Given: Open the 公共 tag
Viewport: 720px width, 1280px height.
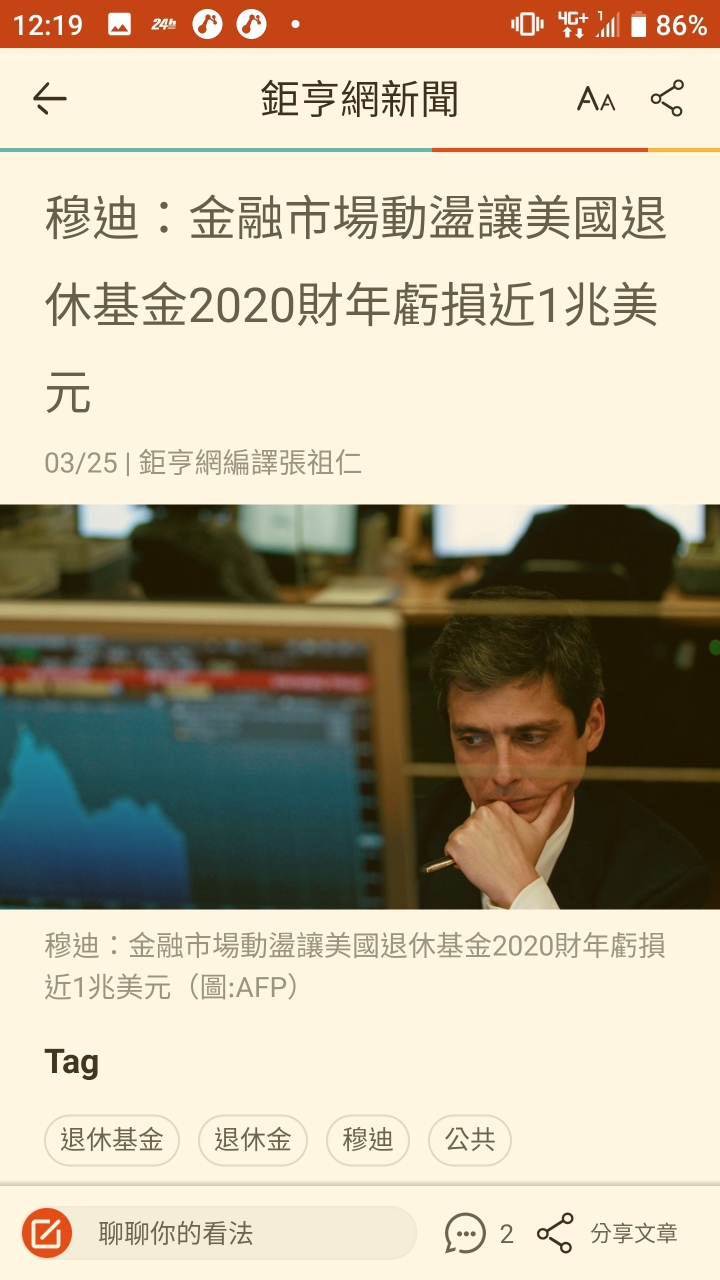Looking at the screenshot, I should 469,1140.
